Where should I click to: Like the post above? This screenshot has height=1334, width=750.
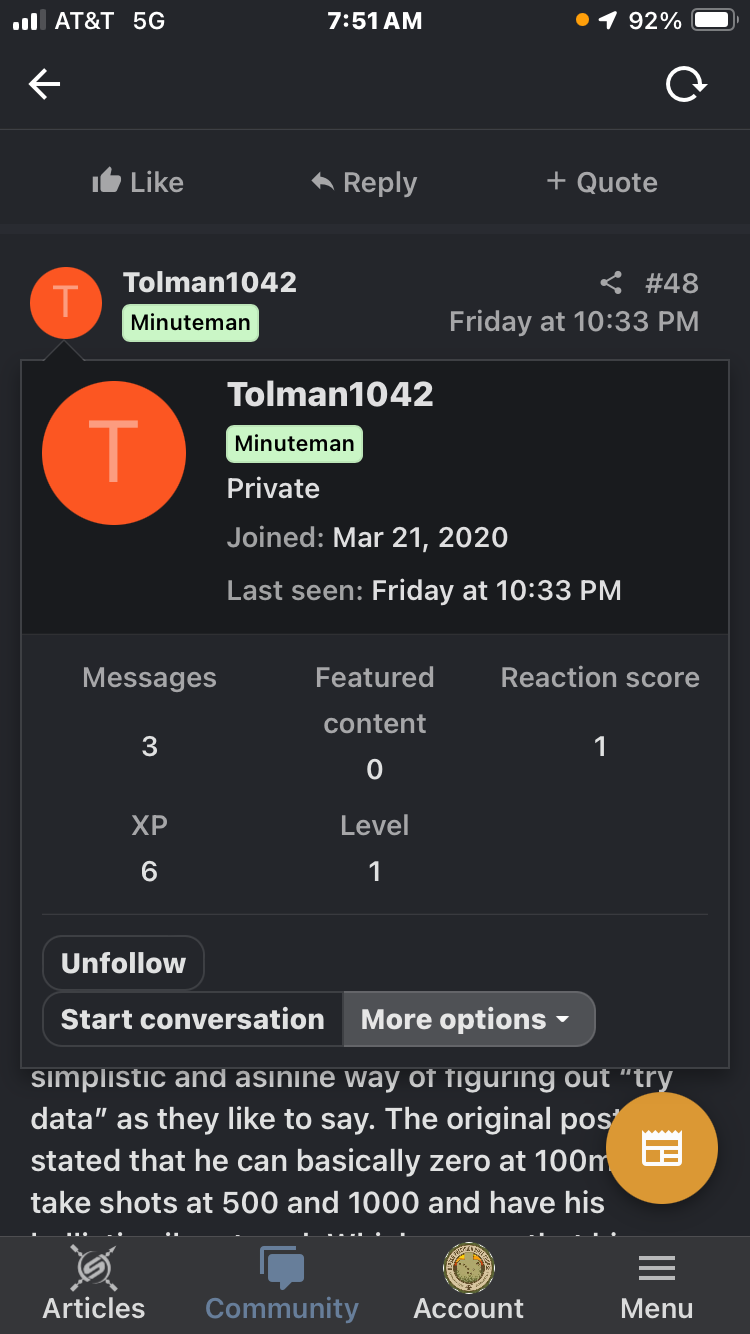tap(138, 182)
